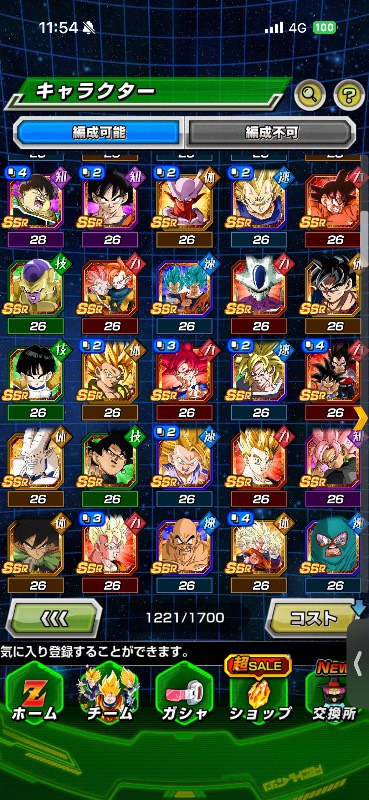Open the magnifying glass search icon
This screenshot has width=369, height=800.
pyautogui.click(x=310, y=94)
